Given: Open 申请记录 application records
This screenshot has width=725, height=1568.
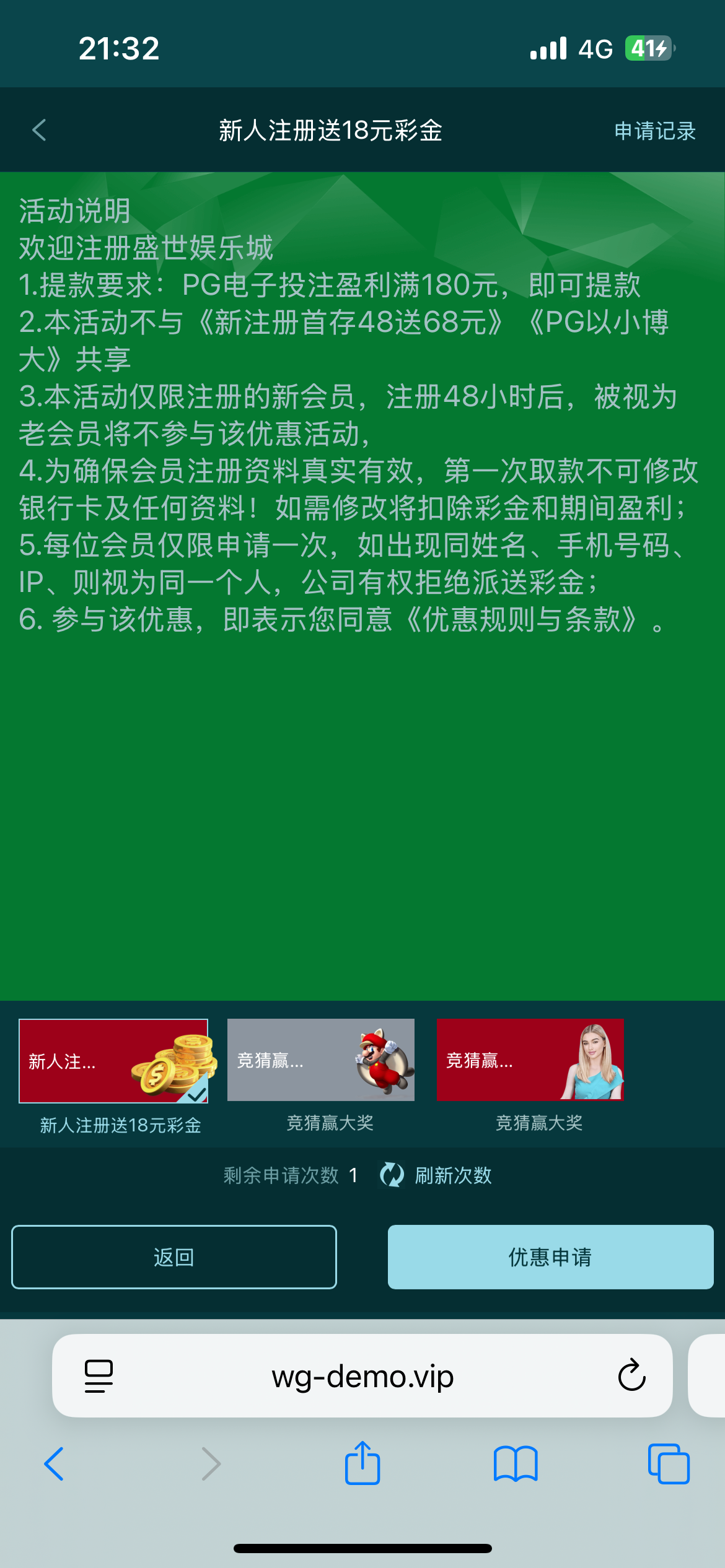Looking at the screenshot, I should 654,131.
